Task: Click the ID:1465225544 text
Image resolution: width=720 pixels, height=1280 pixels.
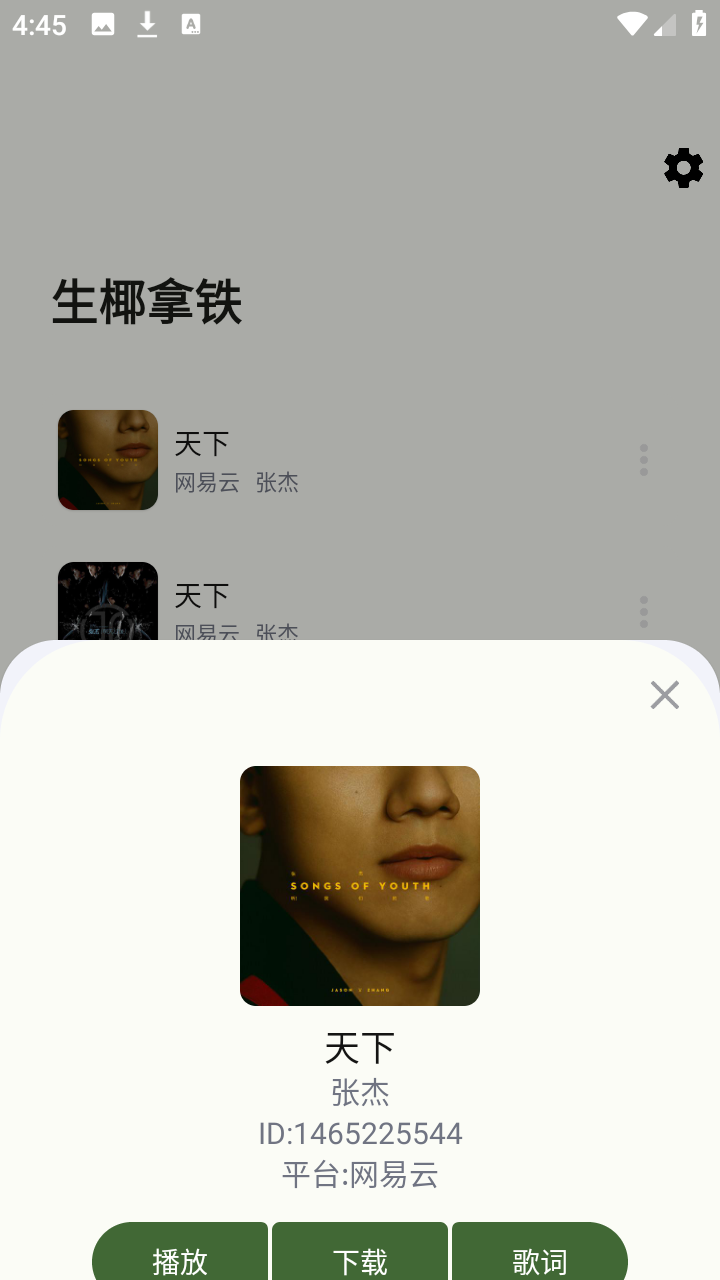Action: coord(359,1134)
